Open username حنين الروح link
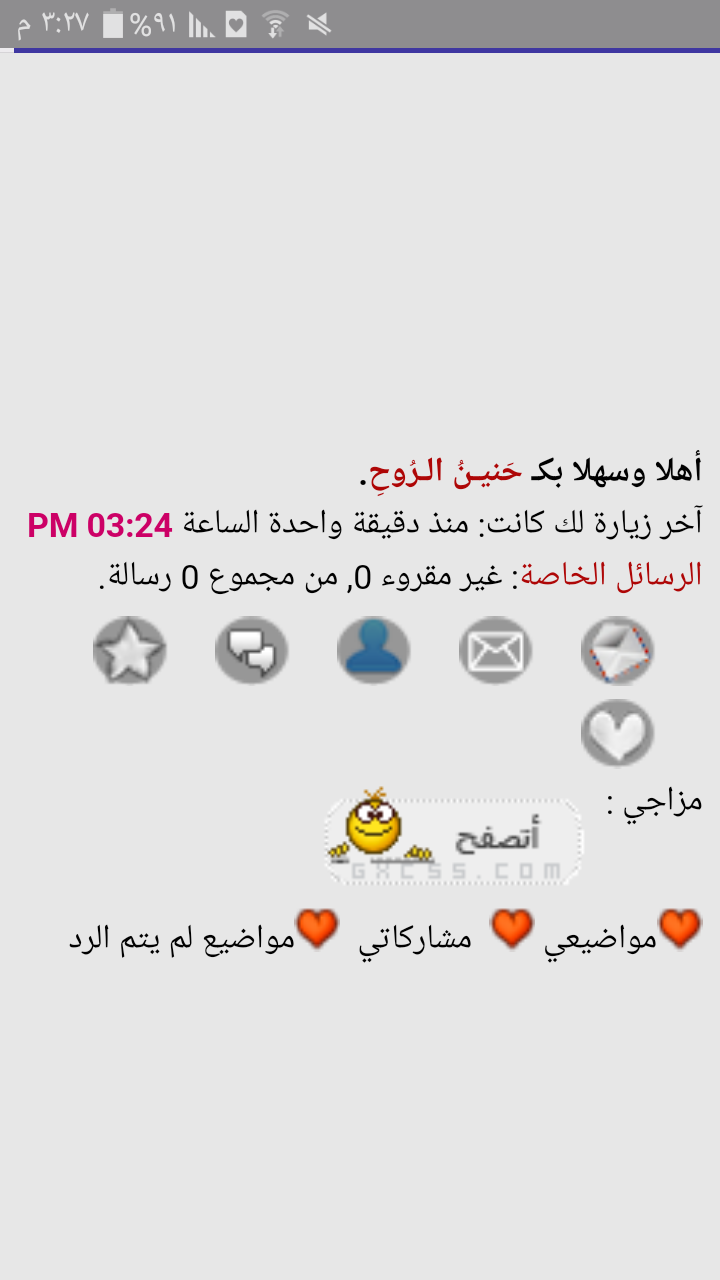The image size is (720, 1280). click(x=443, y=470)
